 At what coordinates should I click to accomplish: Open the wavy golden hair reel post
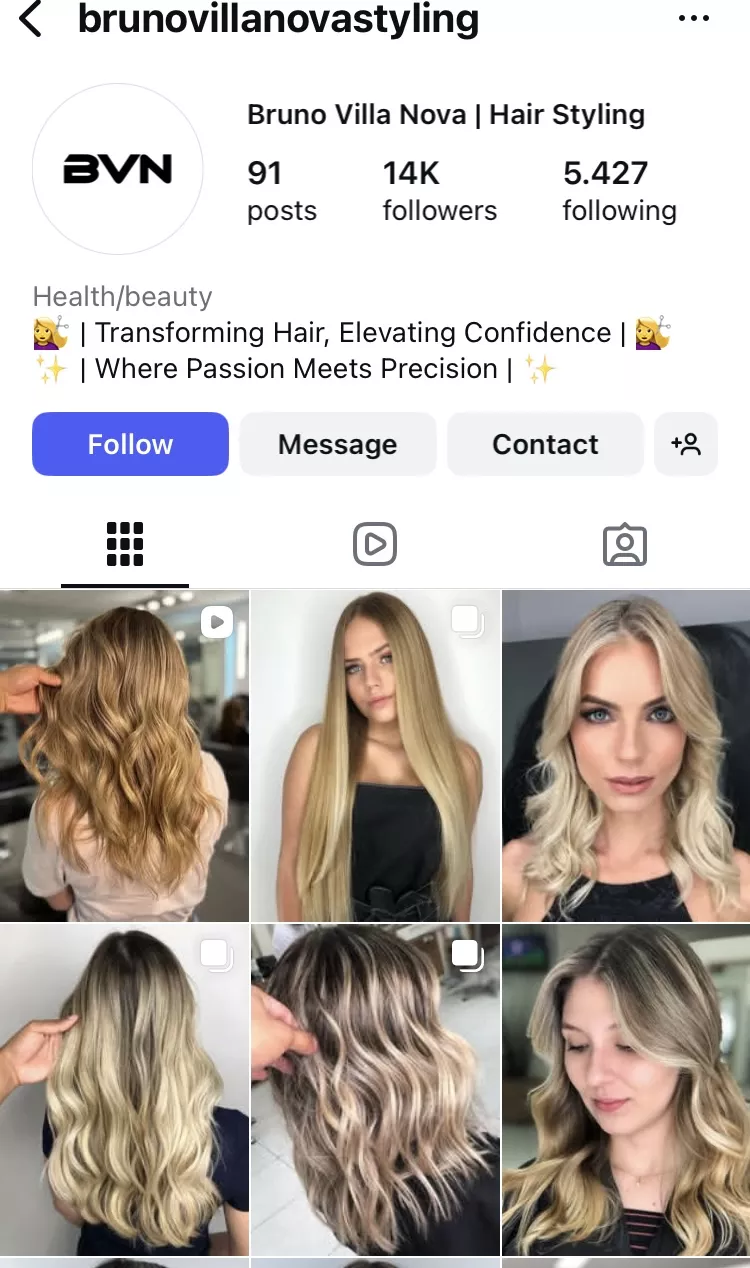coord(124,755)
